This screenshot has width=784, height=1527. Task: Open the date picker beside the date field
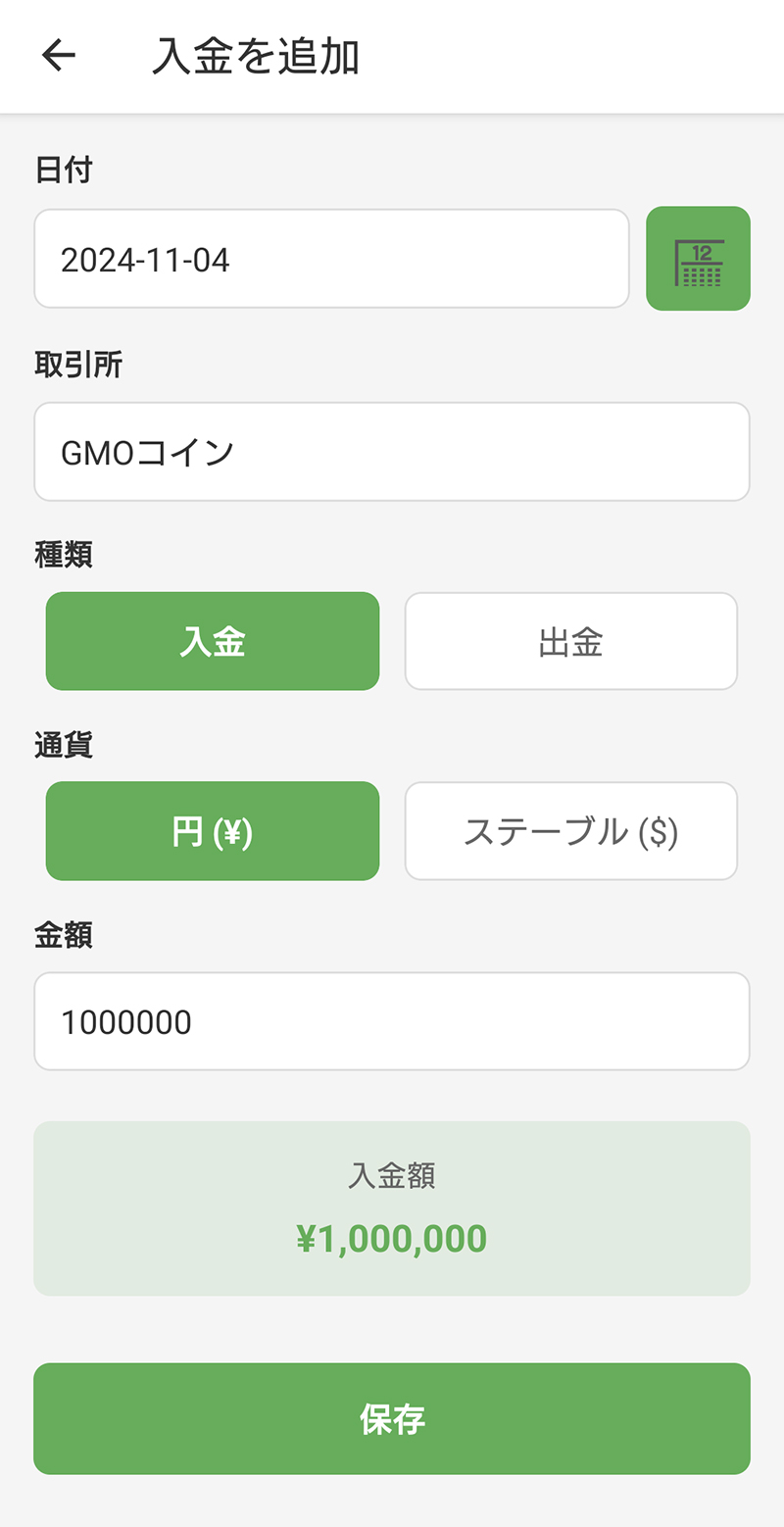(x=698, y=258)
